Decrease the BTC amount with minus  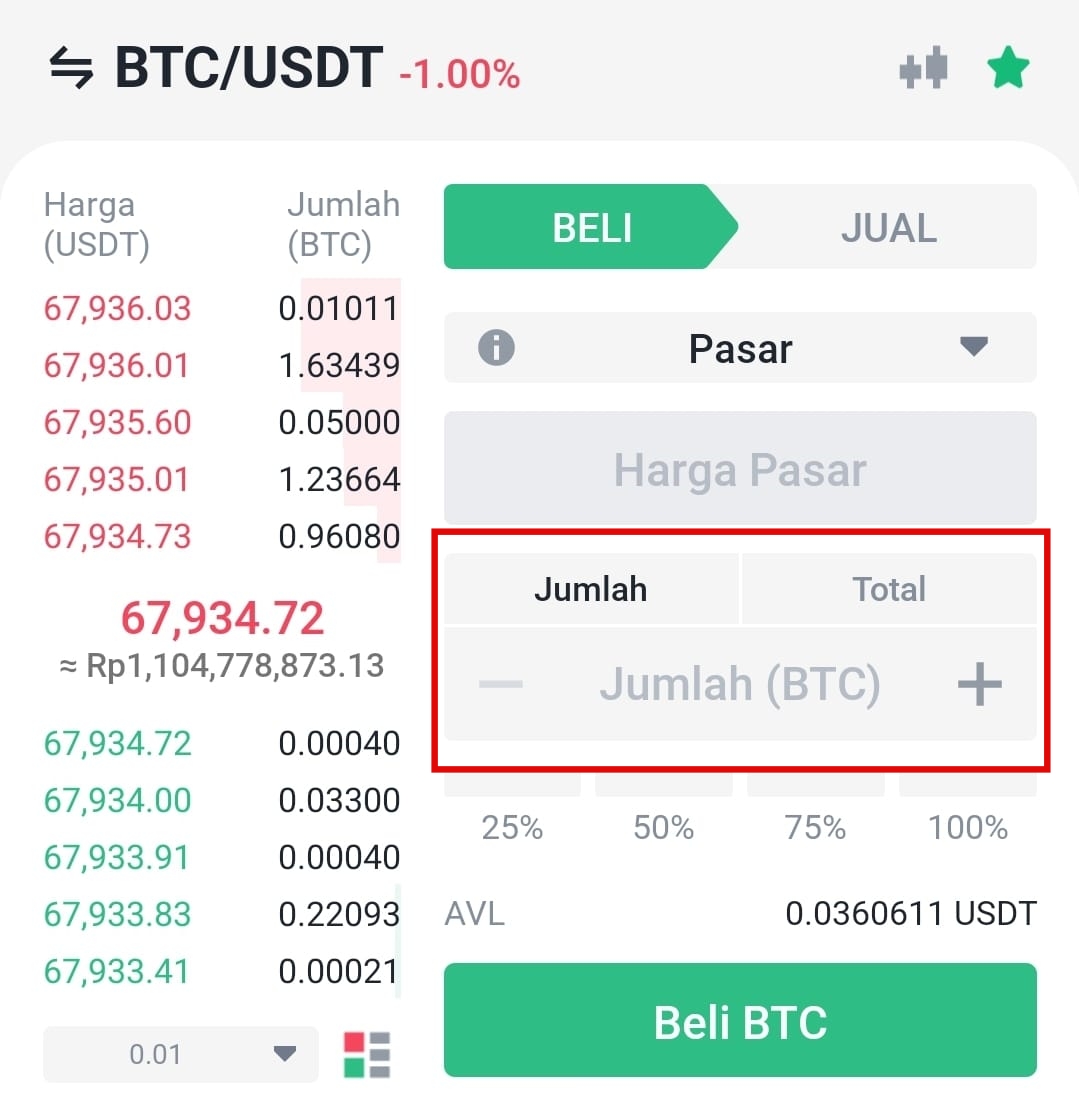(501, 685)
